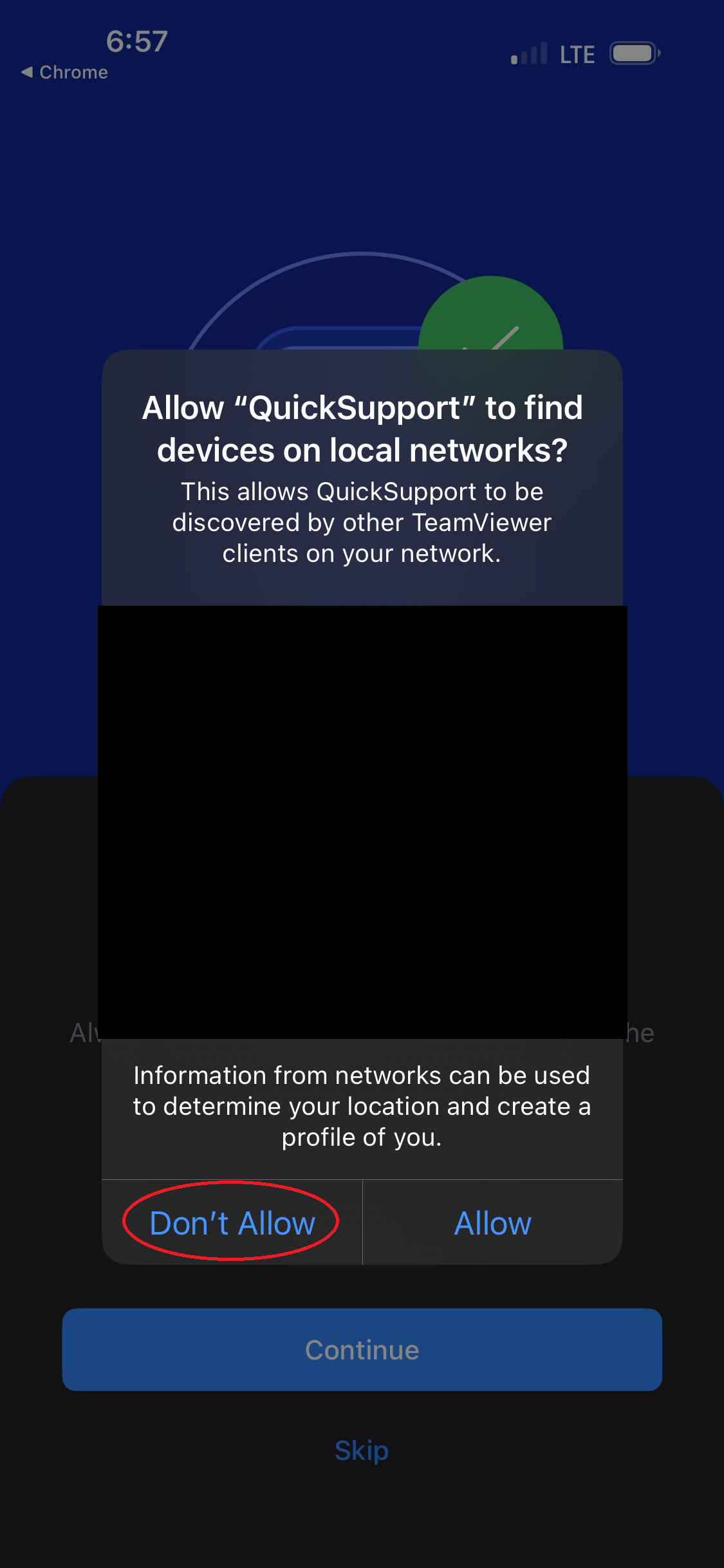Tap the TeamViewer discovery description text
Viewport: 724px width, 1568px height.
click(362, 522)
